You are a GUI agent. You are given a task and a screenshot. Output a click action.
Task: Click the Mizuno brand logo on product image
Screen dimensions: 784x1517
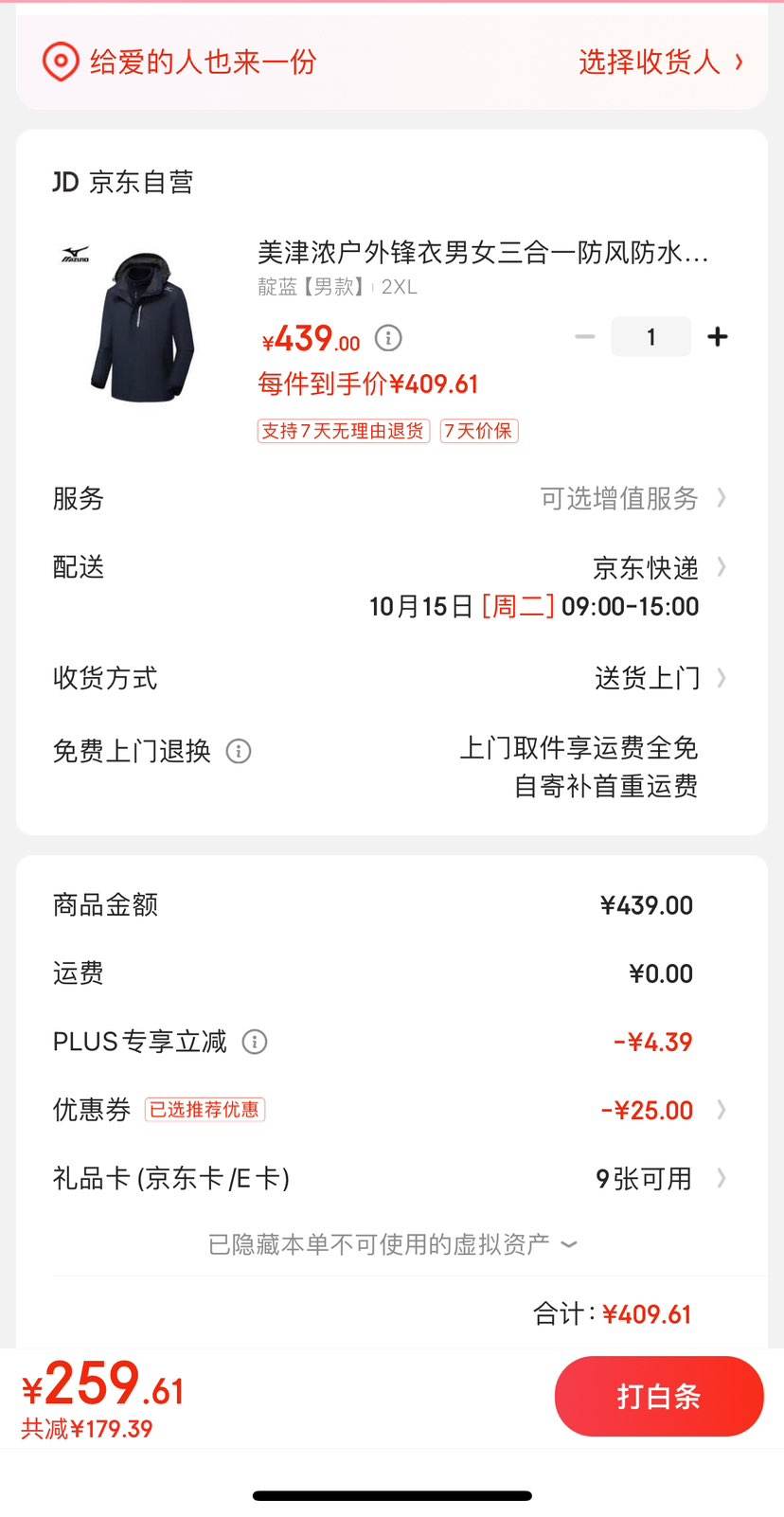point(75,251)
